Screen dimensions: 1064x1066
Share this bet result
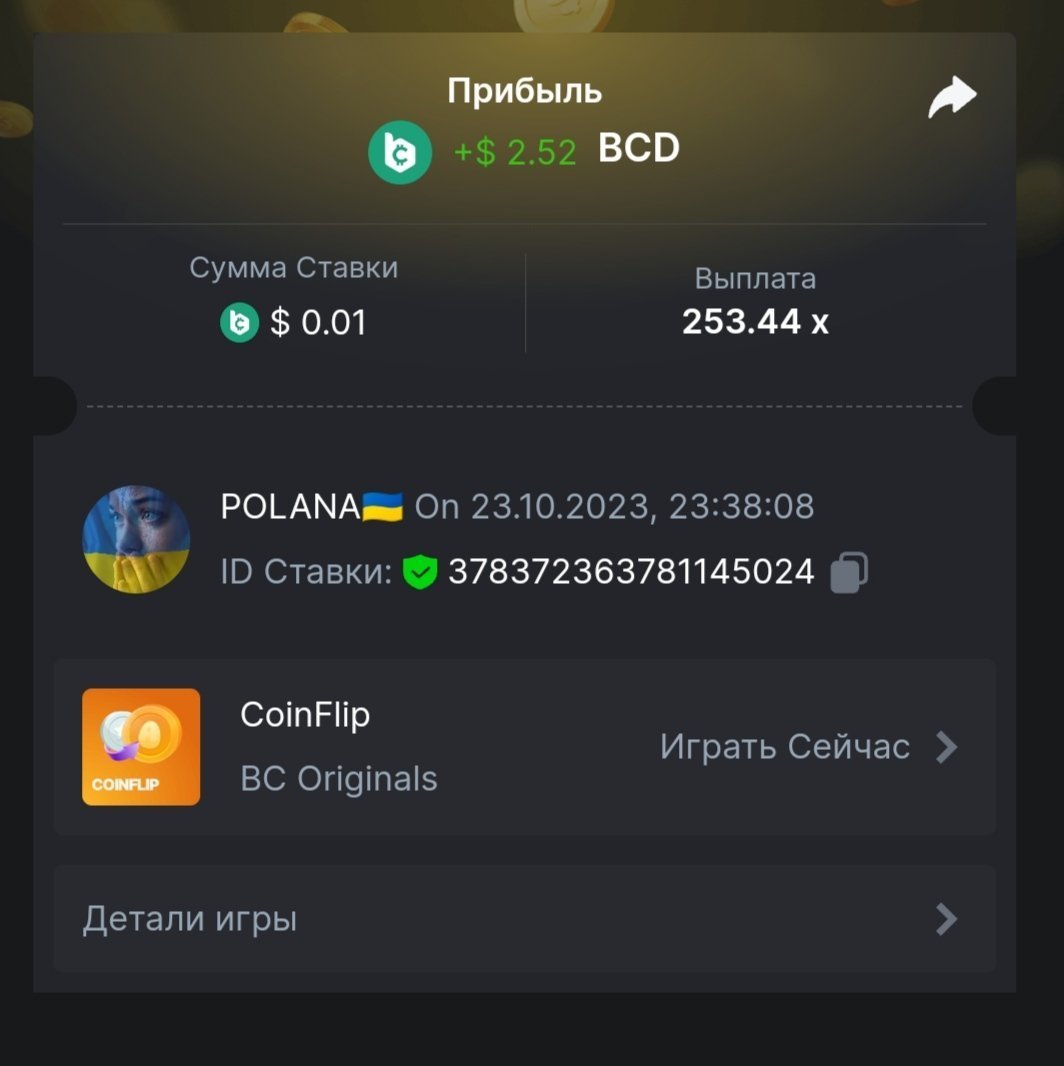tap(951, 99)
